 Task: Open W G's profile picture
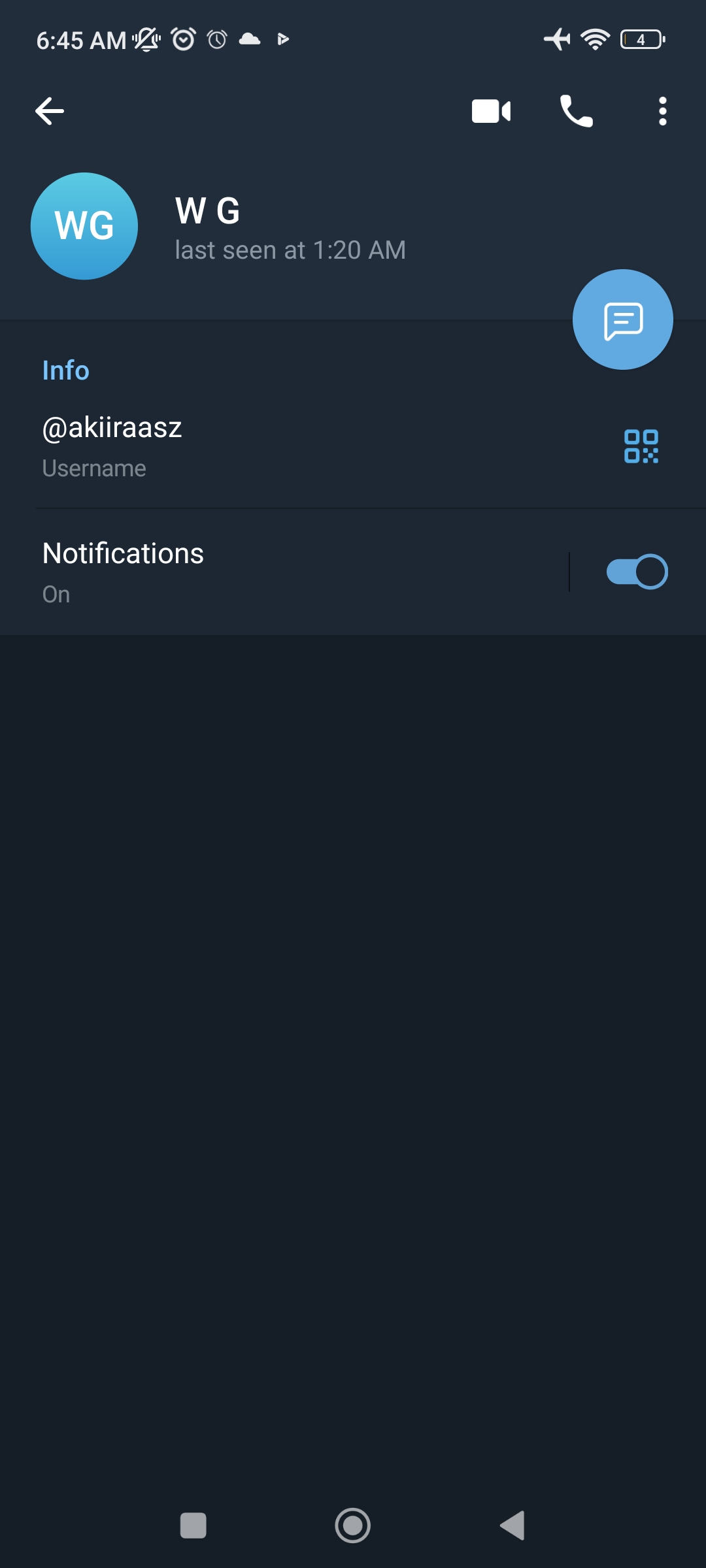[x=84, y=226]
